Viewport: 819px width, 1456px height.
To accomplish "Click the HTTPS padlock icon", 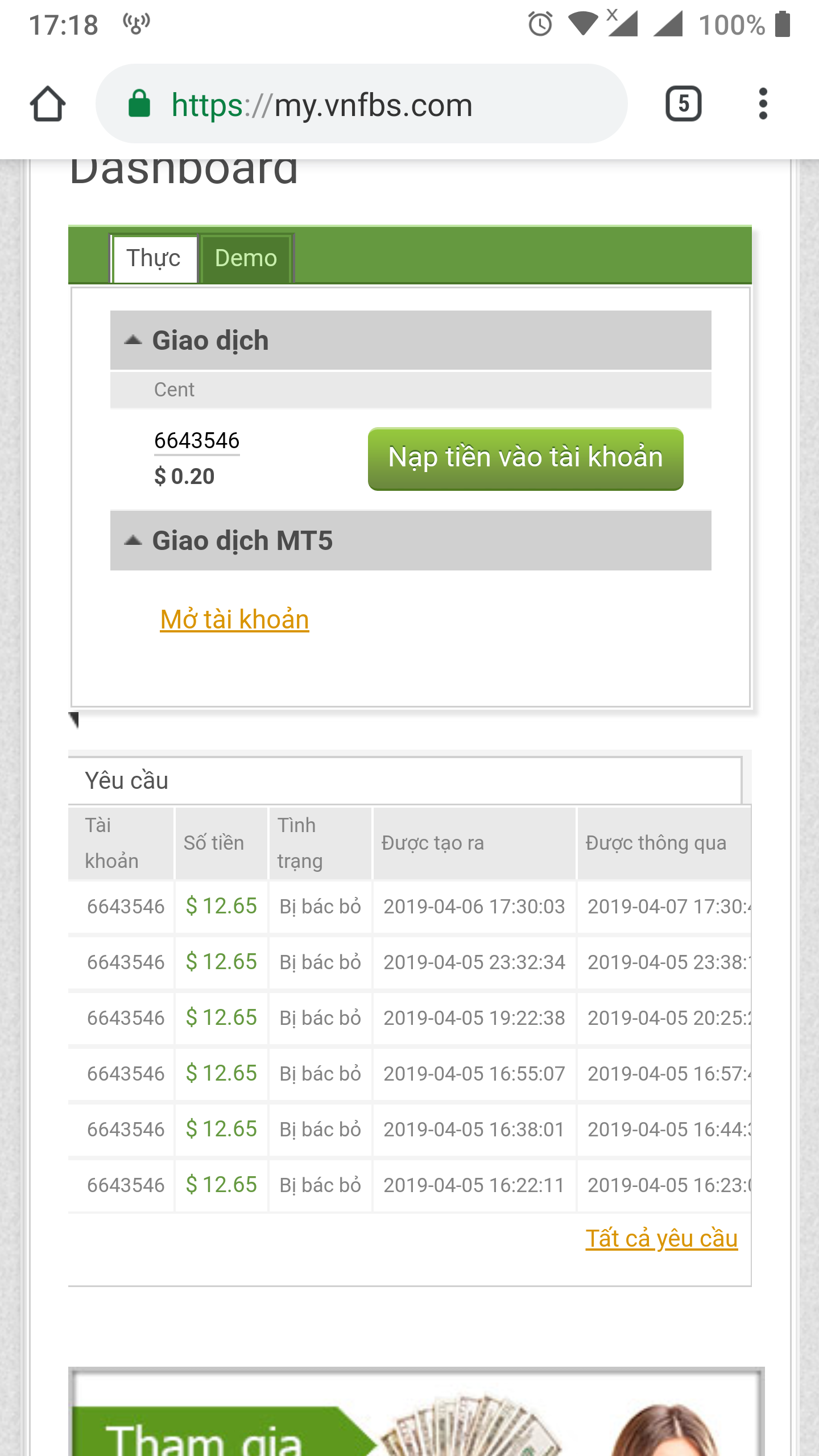I will point(140,104).
